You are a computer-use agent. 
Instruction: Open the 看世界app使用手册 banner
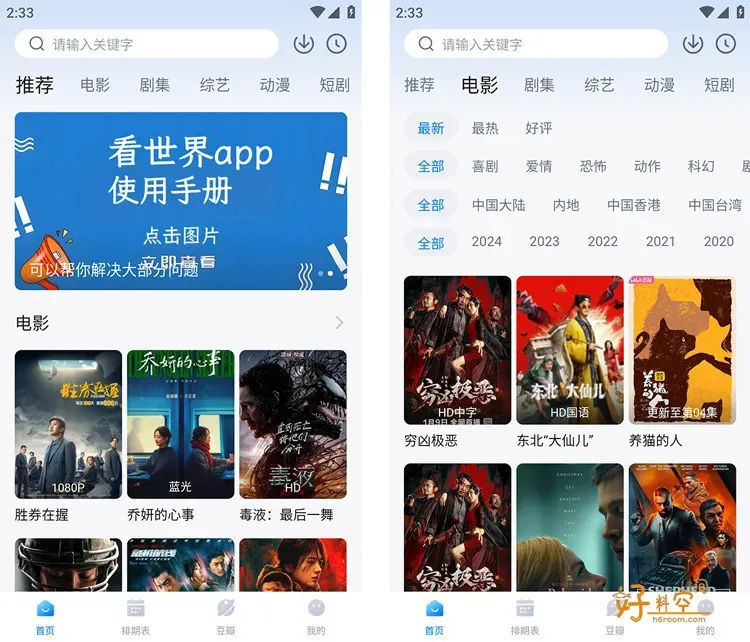click(181, 201)
